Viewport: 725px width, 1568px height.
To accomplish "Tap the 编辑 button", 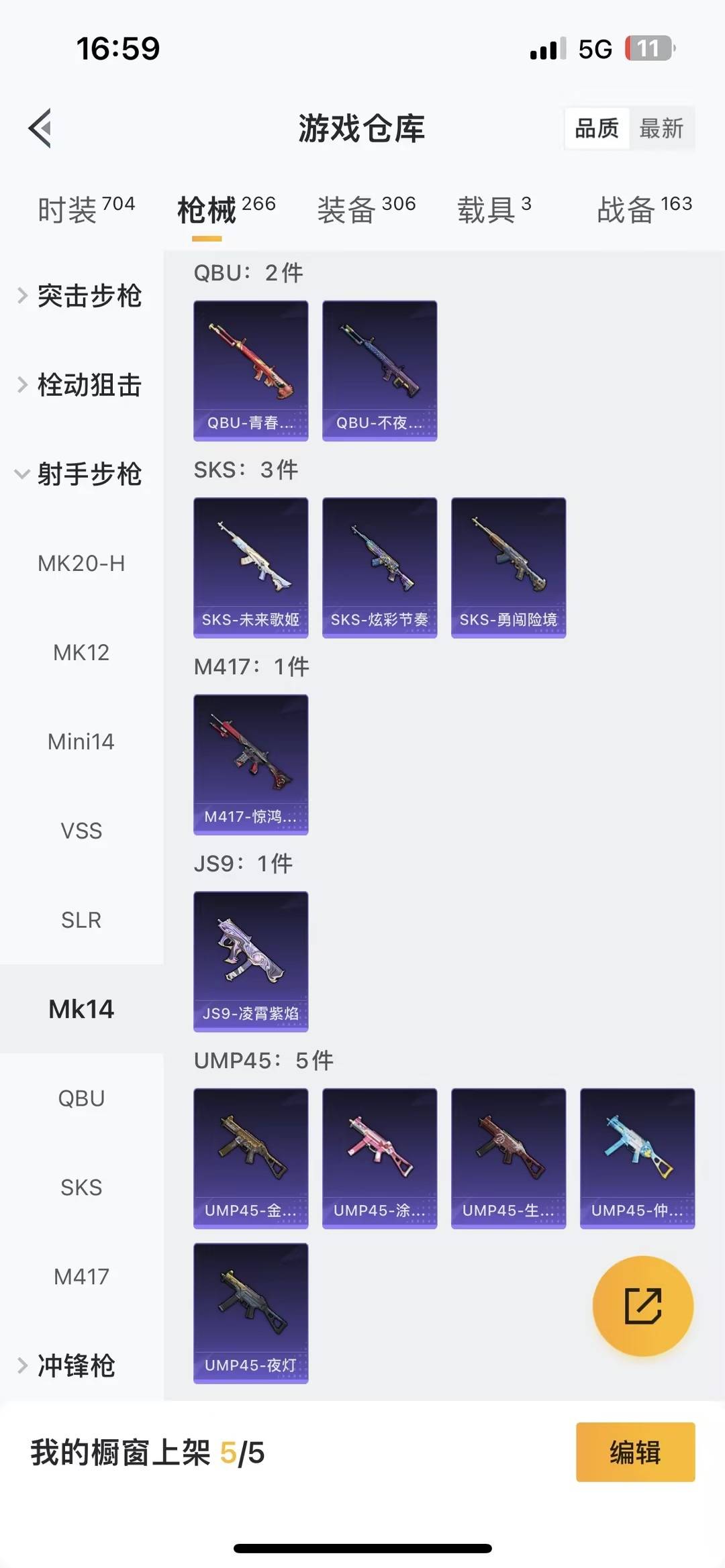I will click(x=635, y=1452).
